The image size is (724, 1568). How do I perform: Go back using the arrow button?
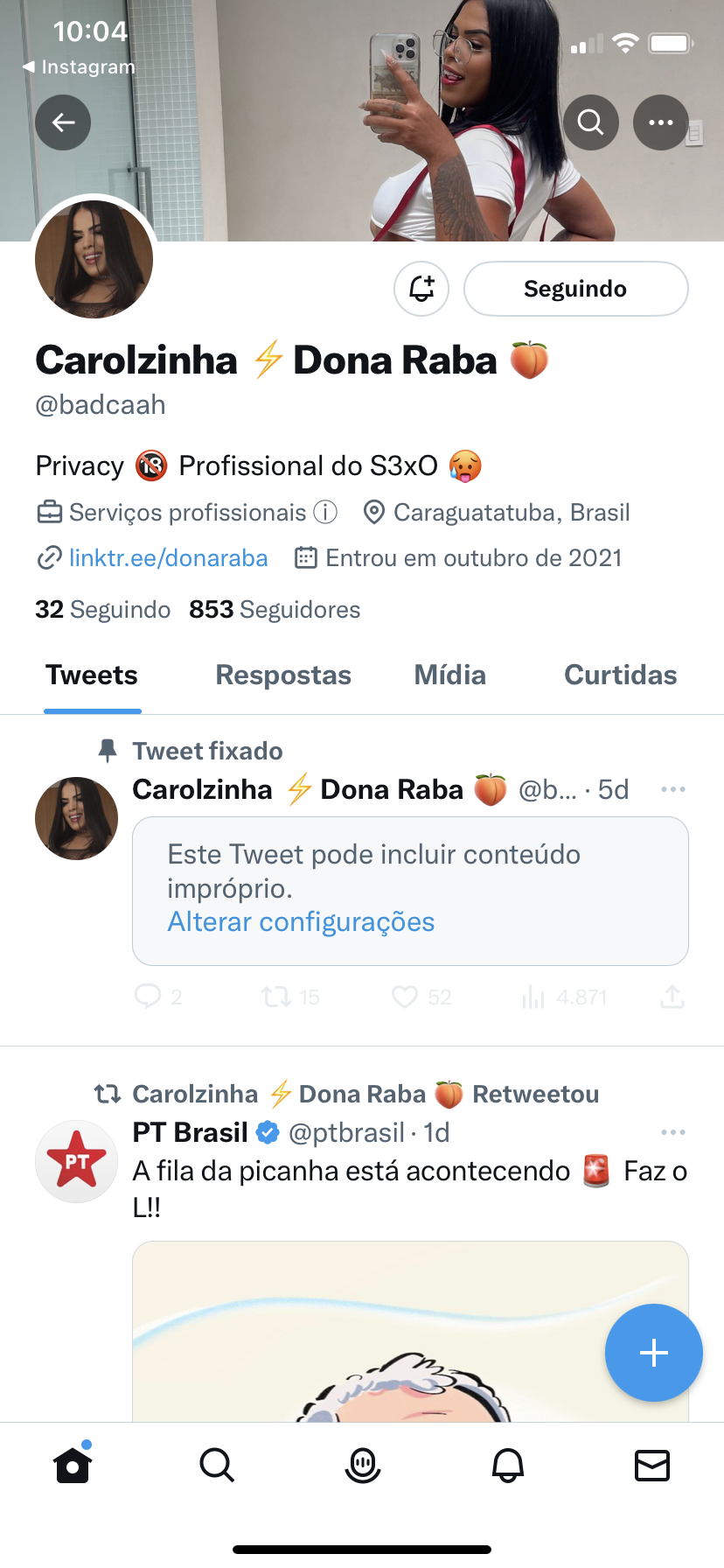pos(63,122)
